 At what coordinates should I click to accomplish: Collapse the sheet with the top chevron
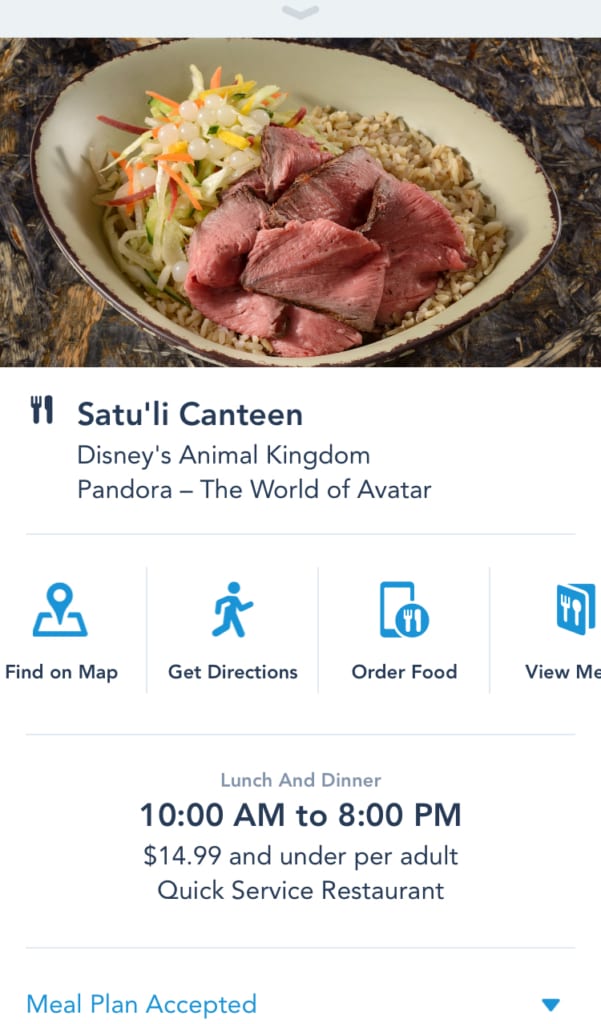300,12
